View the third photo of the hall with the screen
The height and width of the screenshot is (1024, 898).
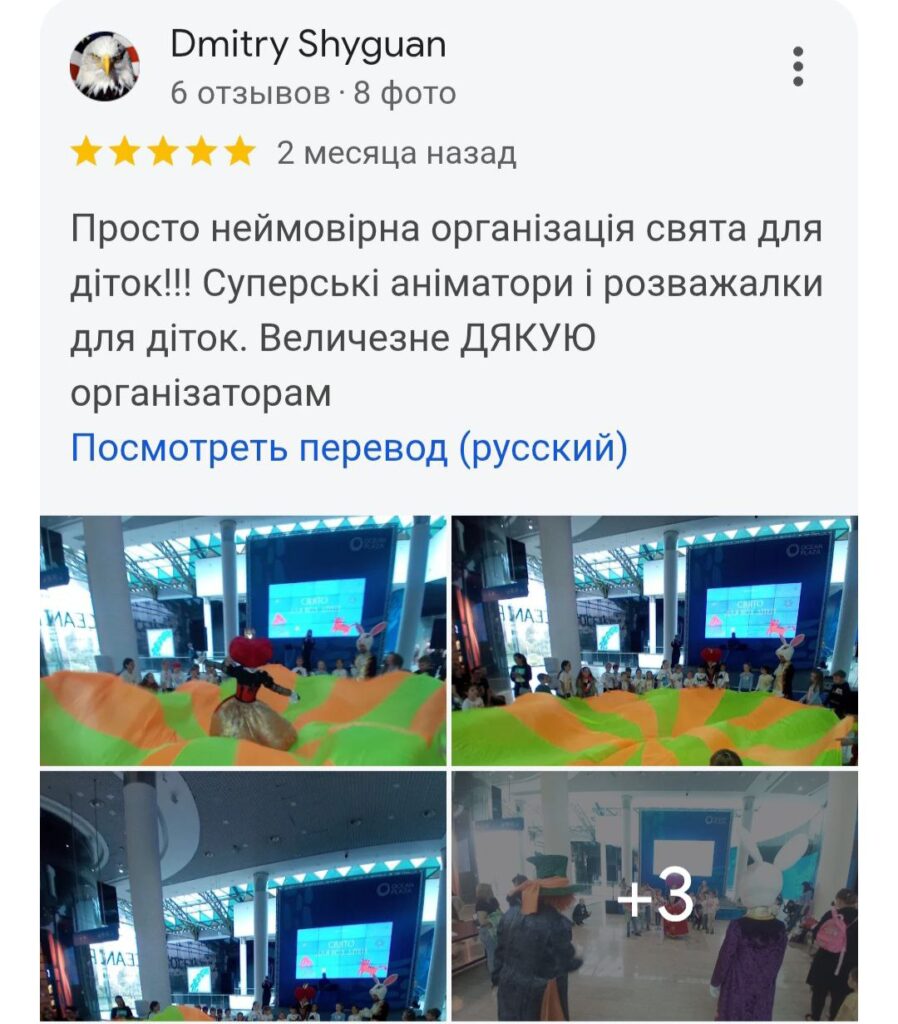pyautogui.click(x=243, y=895)
